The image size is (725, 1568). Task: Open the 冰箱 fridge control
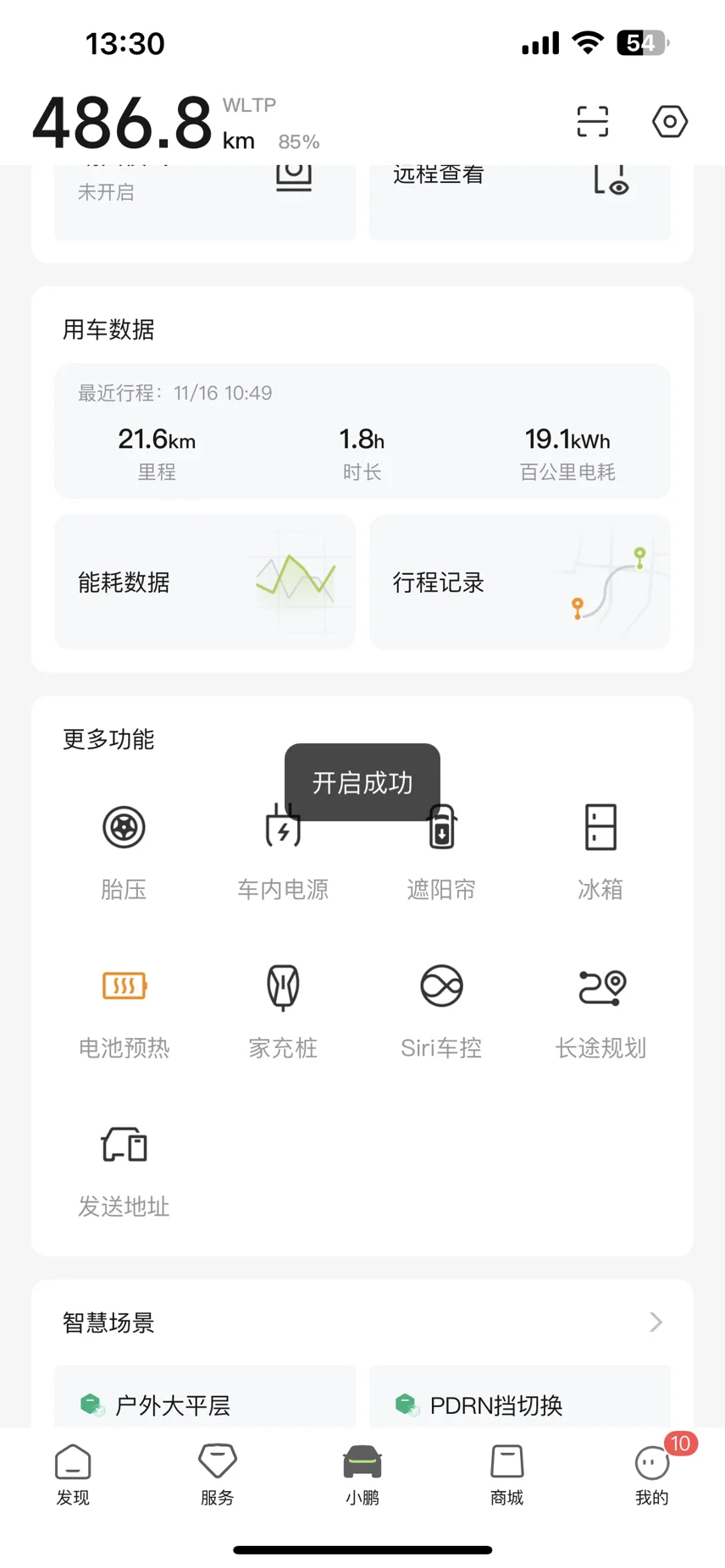click(600, 850)
